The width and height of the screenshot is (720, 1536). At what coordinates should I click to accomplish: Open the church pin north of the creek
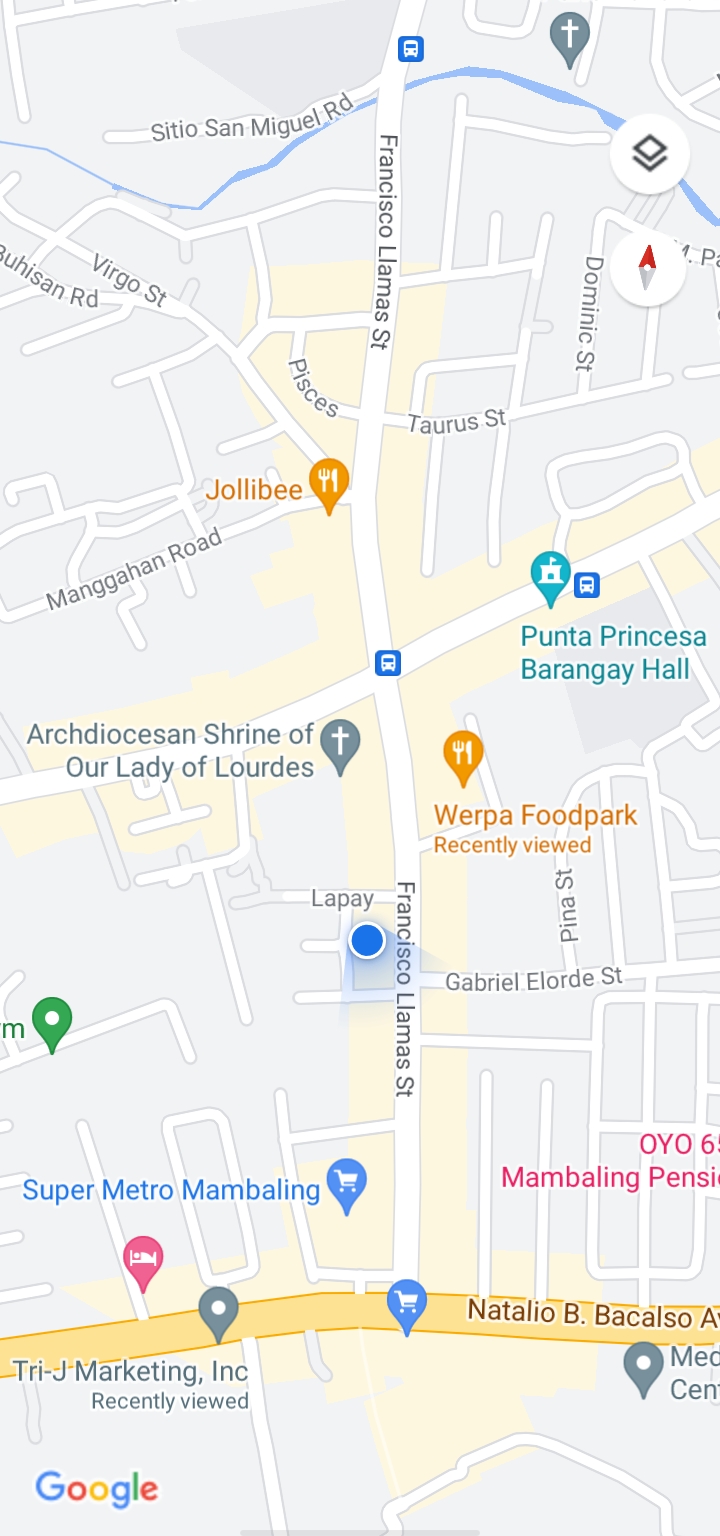point(569,38)
